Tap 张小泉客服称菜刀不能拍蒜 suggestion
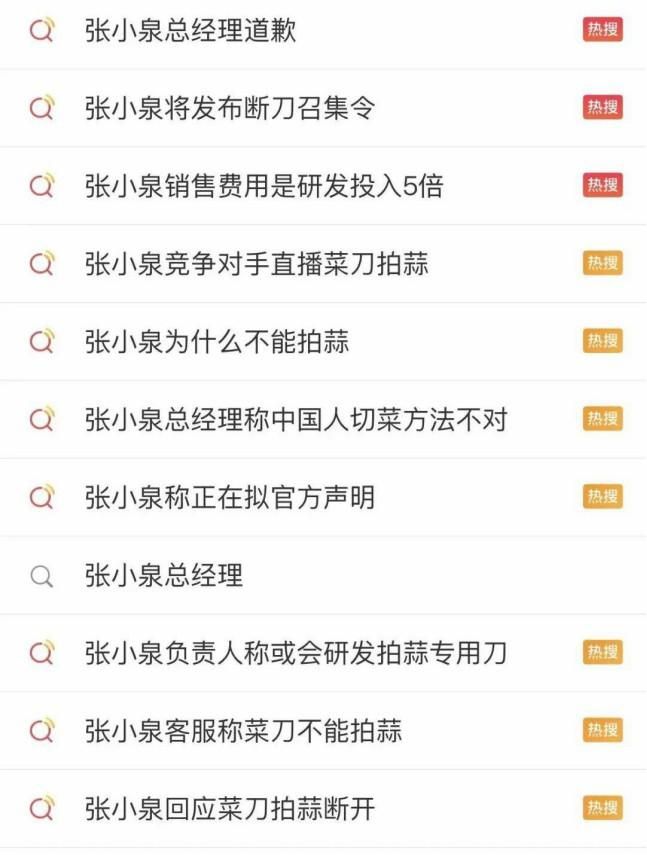Screen dimensions: 647x855 coord(243,731)
